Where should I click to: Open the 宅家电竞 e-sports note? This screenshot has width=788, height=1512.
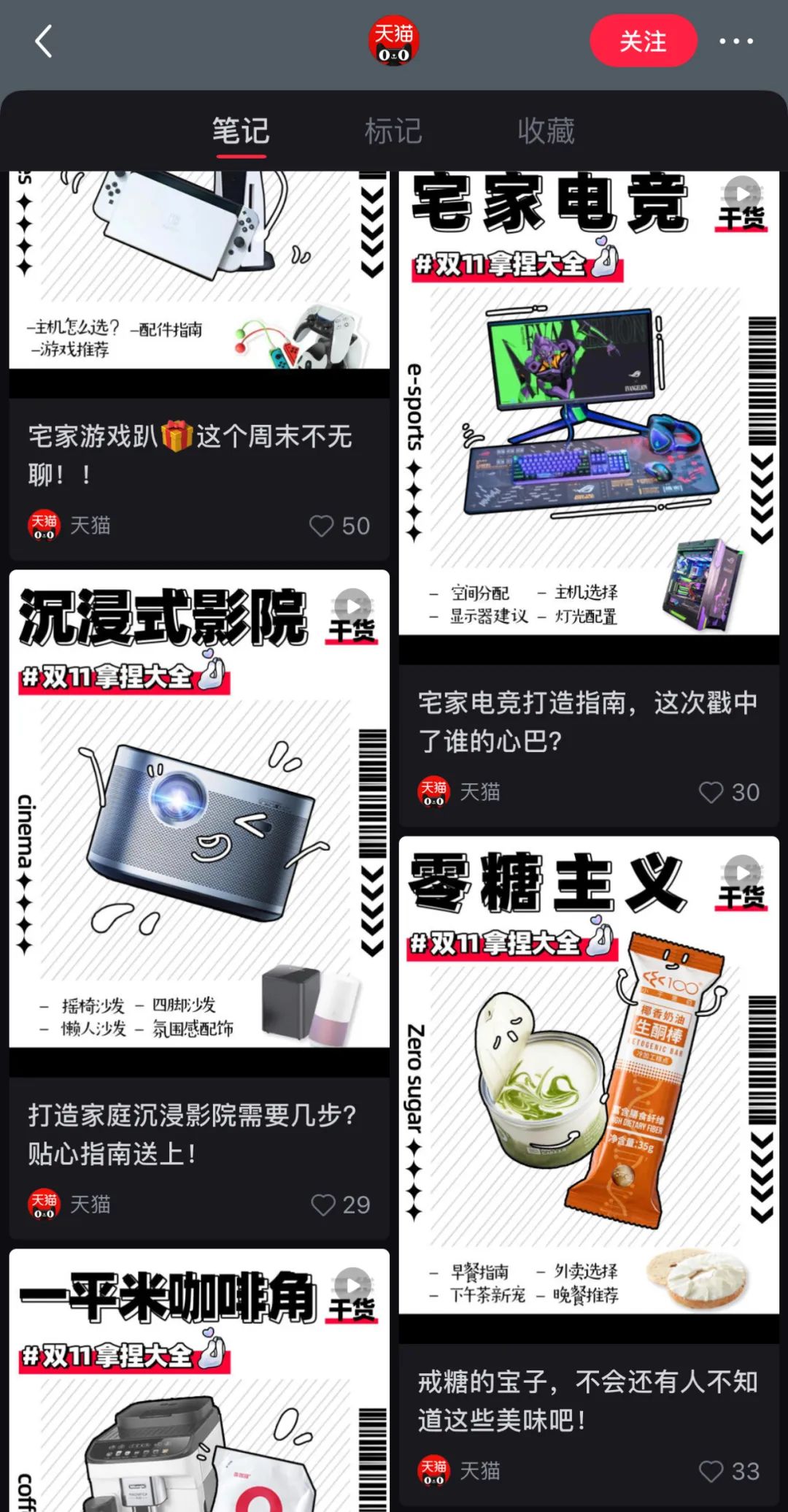tap(588, 438)
